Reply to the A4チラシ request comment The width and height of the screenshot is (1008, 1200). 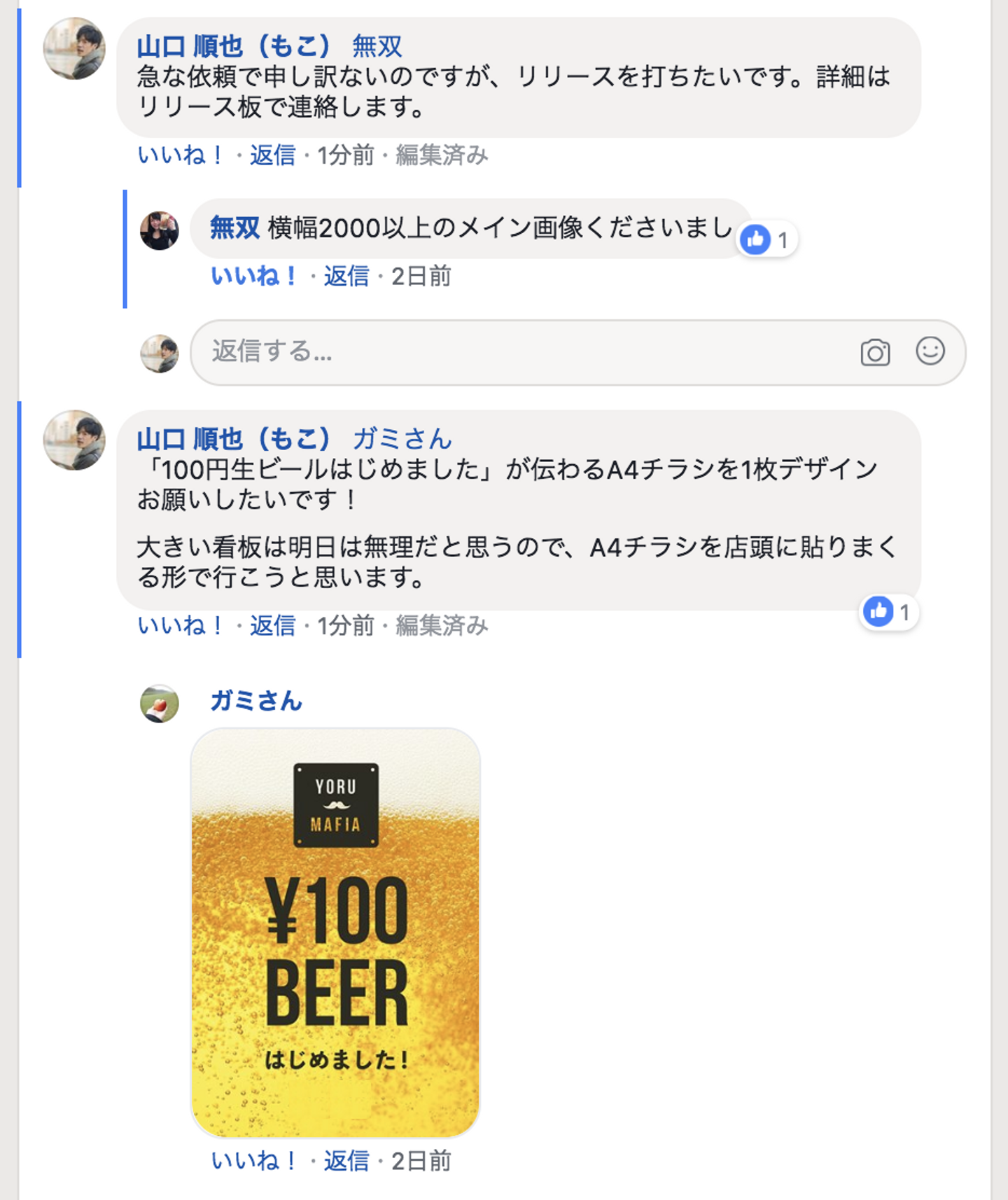272,625
